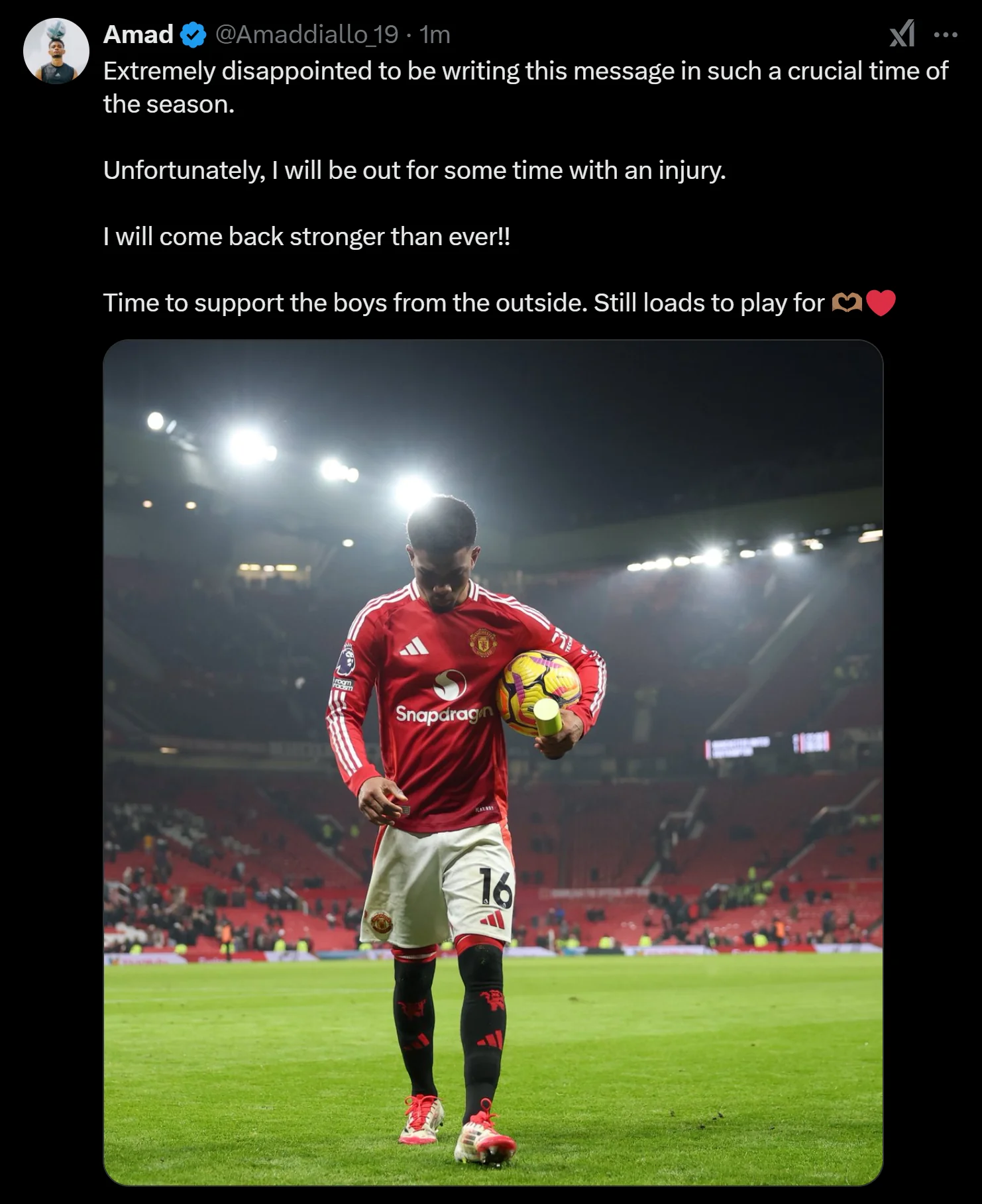982x1204 pixels.
Task: Open the three-dot more options menu
Action: point(945,34)
